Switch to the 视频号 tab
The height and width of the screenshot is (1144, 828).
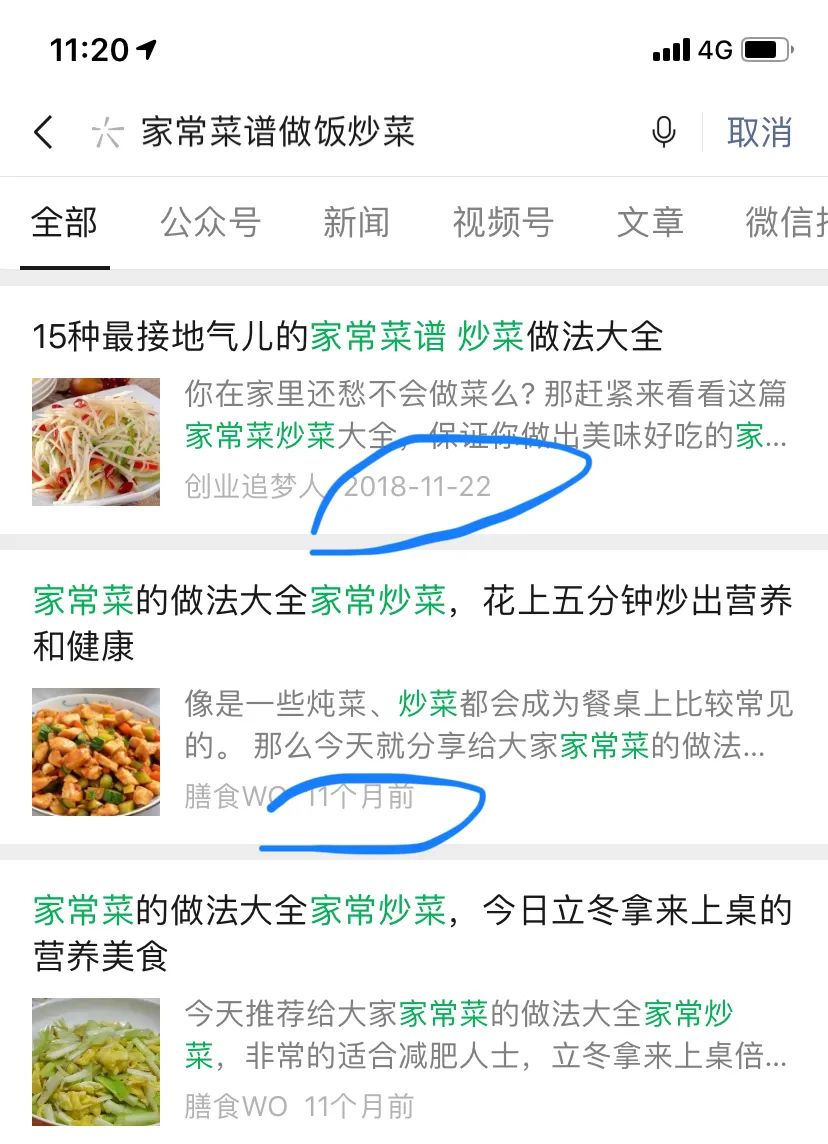(502, 222)
